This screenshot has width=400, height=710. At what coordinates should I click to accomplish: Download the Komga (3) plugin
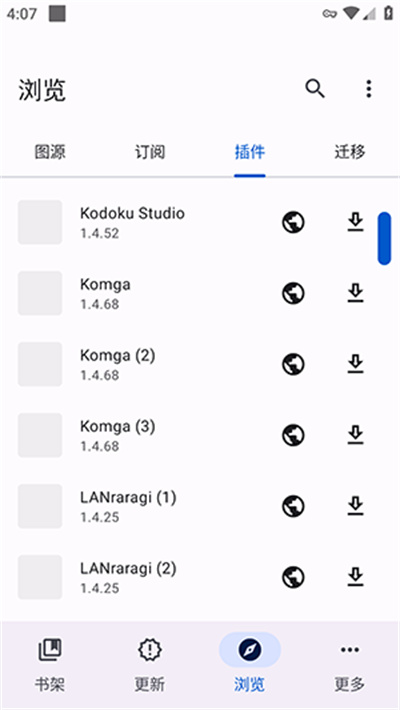pyautogui.click(x=356, y=435)
